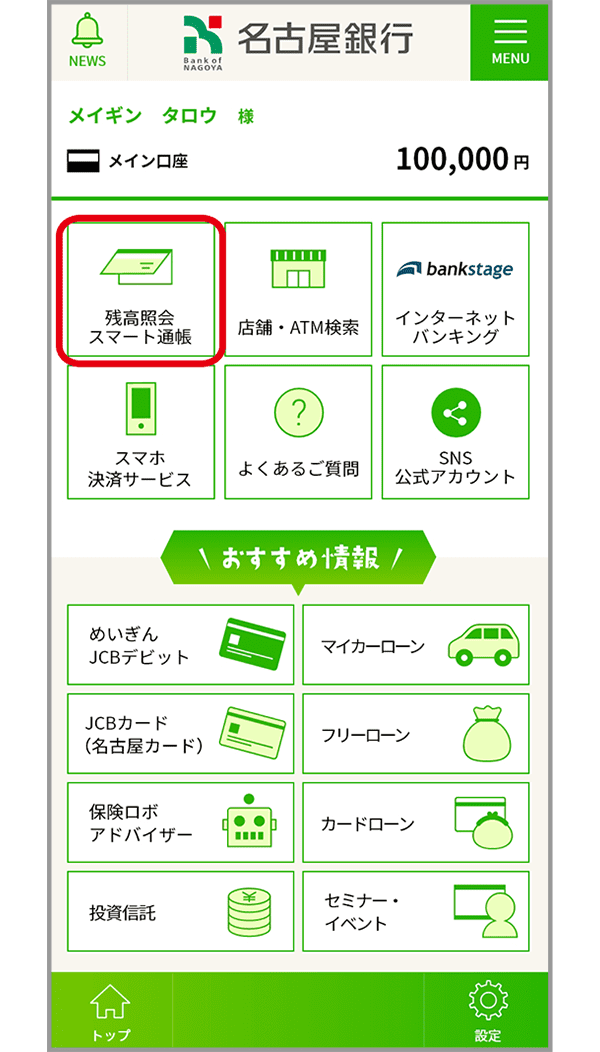Screen dimensions: 600x1052
Task: Open SNS公式アカウント
Action: [455, 432]
